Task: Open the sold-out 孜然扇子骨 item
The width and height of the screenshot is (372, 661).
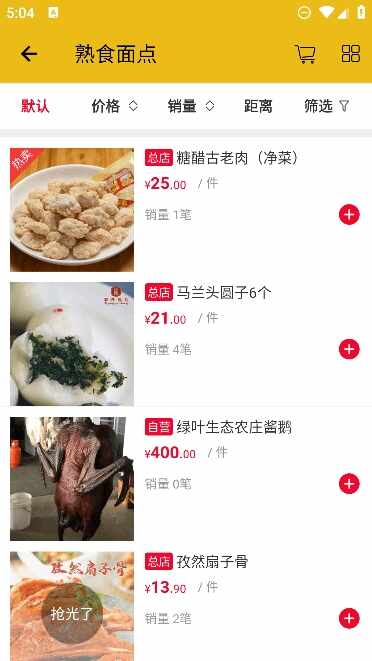Action: (72, 606)
